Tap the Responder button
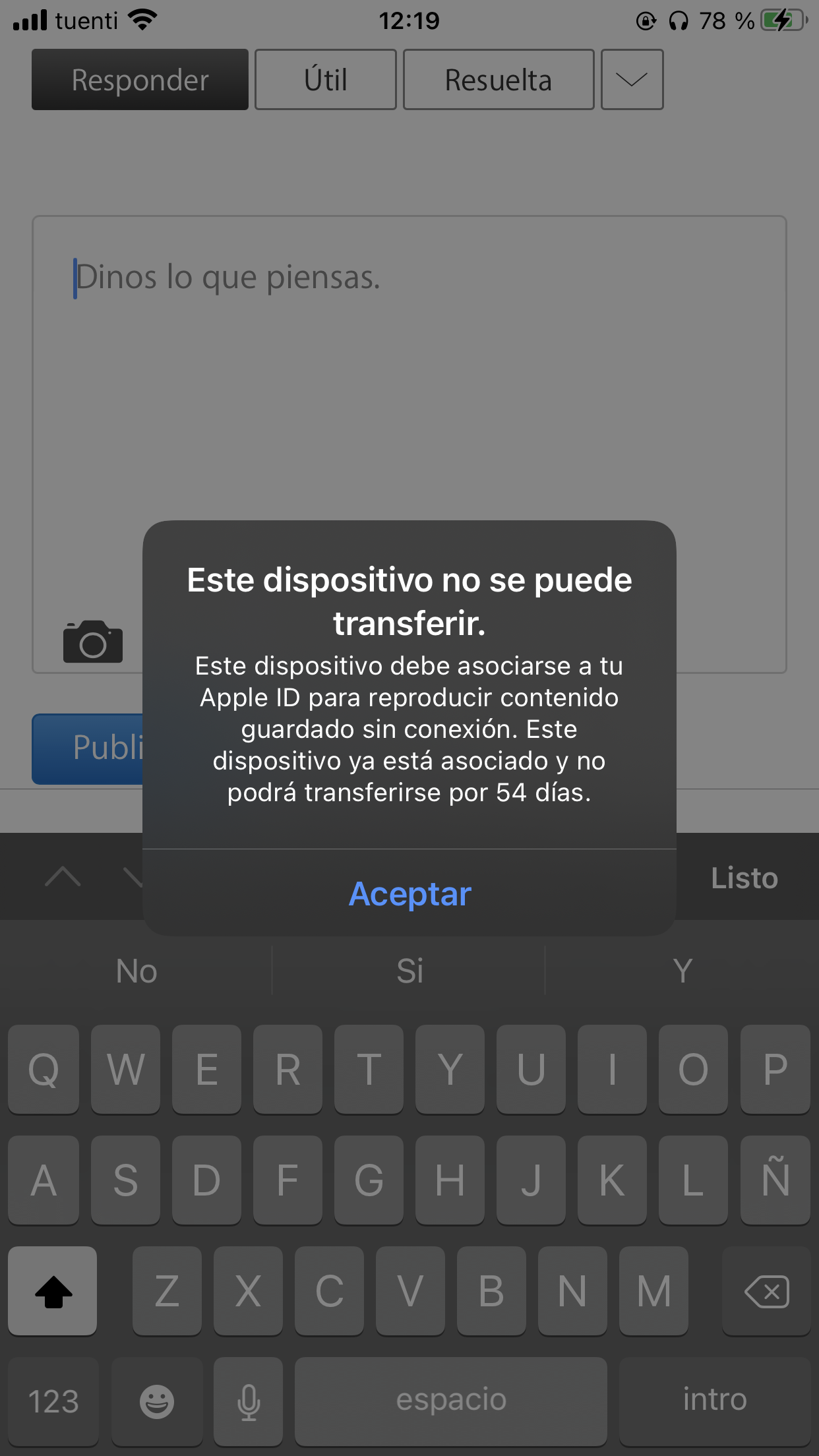 coord(140,80)
